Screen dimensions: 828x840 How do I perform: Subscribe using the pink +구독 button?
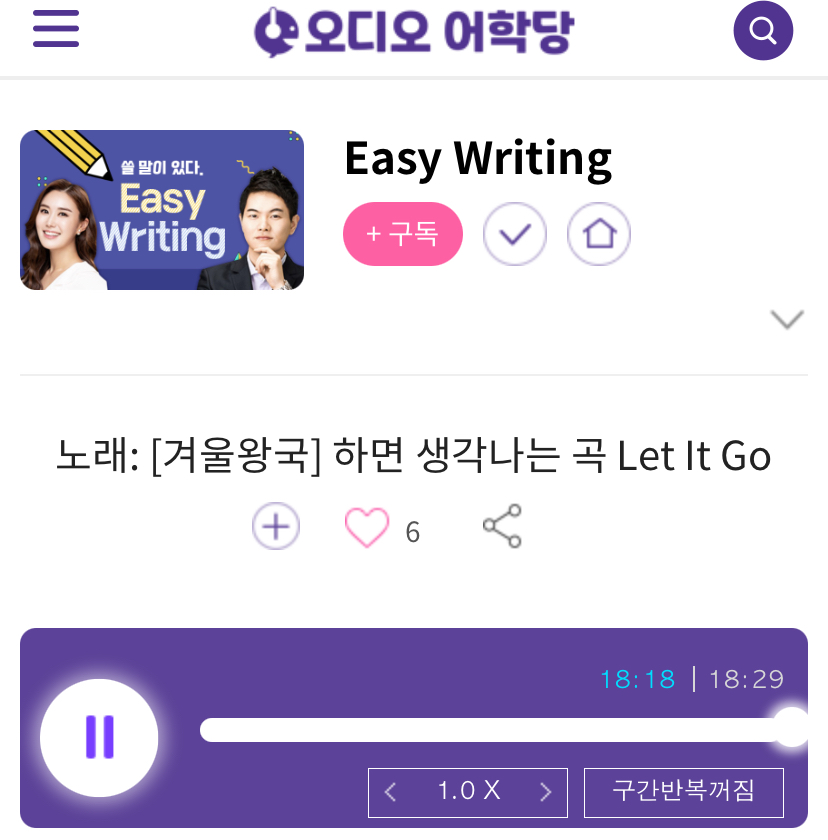(402, 233)
